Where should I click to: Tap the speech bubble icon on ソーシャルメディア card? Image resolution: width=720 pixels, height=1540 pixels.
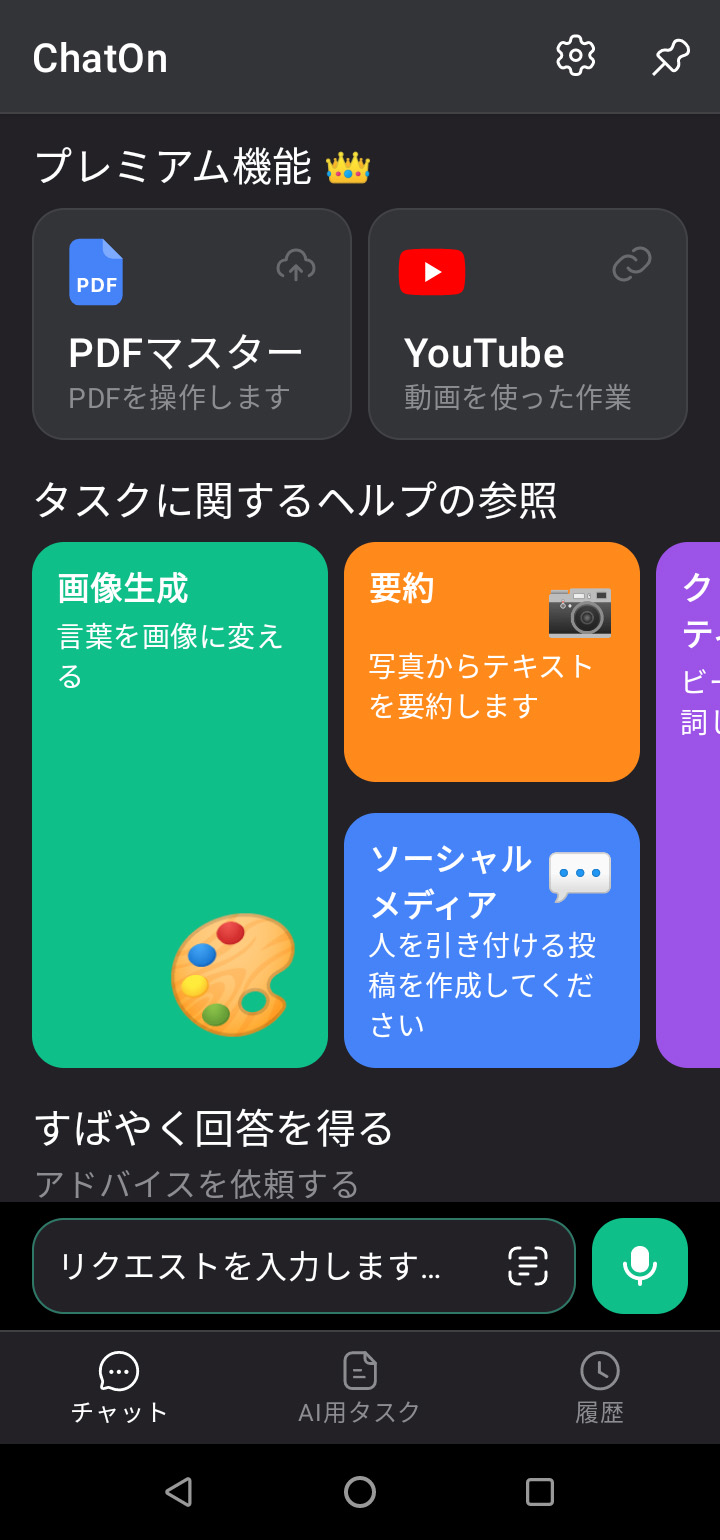(x=581, y=875)
